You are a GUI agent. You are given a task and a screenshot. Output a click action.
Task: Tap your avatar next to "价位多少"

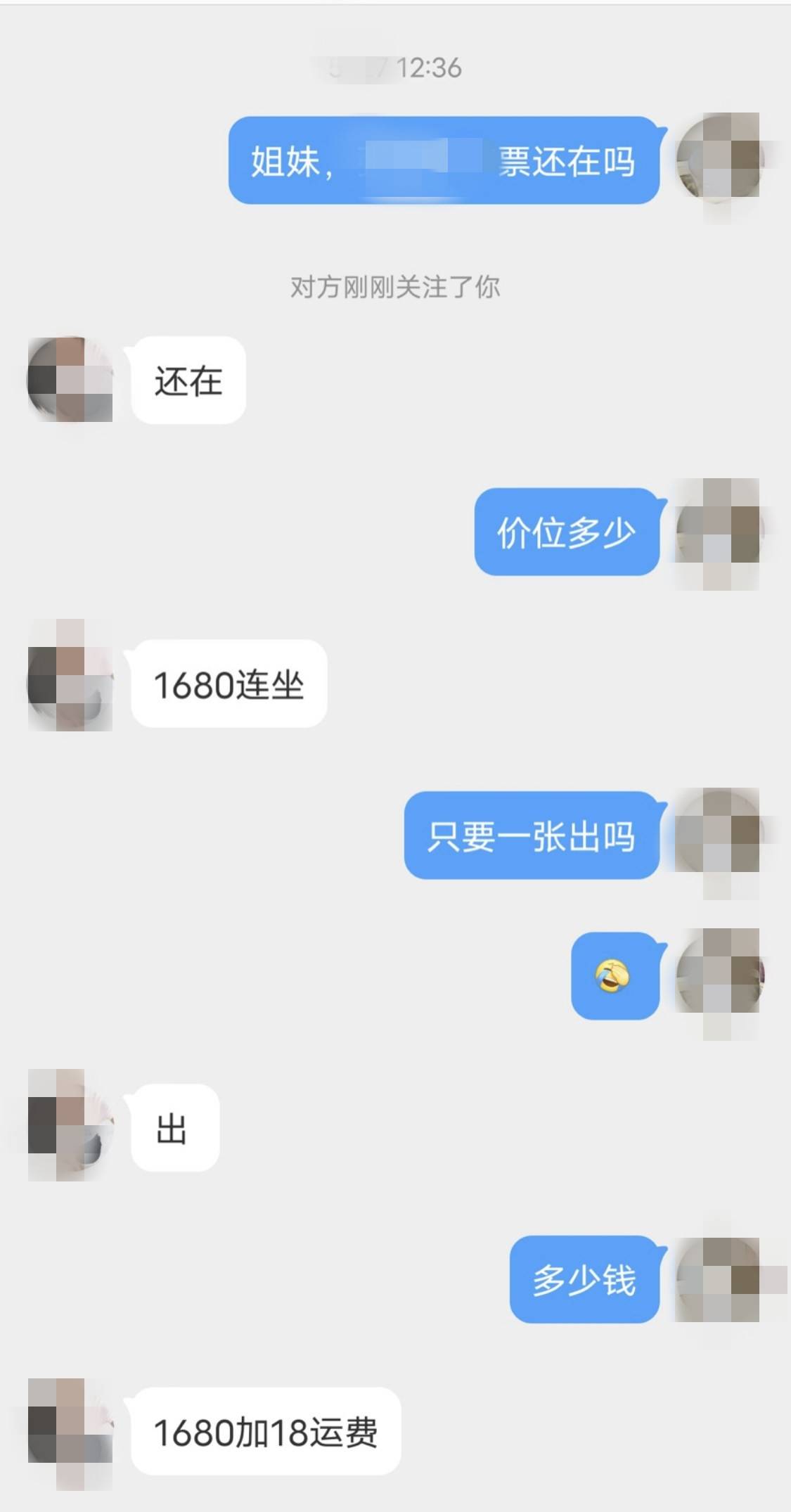pos(719,532)
